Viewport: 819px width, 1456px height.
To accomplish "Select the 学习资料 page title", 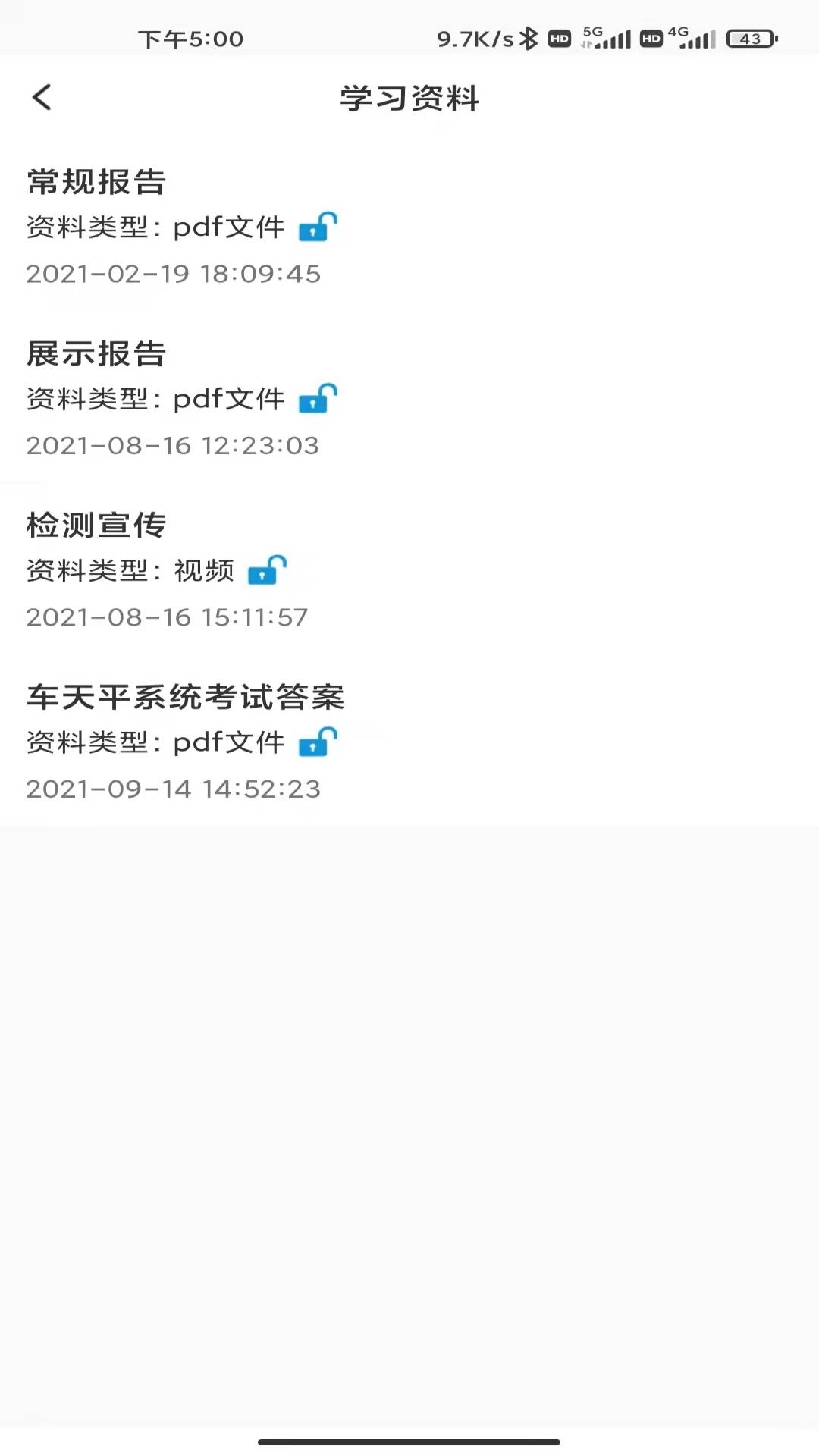I will click(x=409, y=99).
